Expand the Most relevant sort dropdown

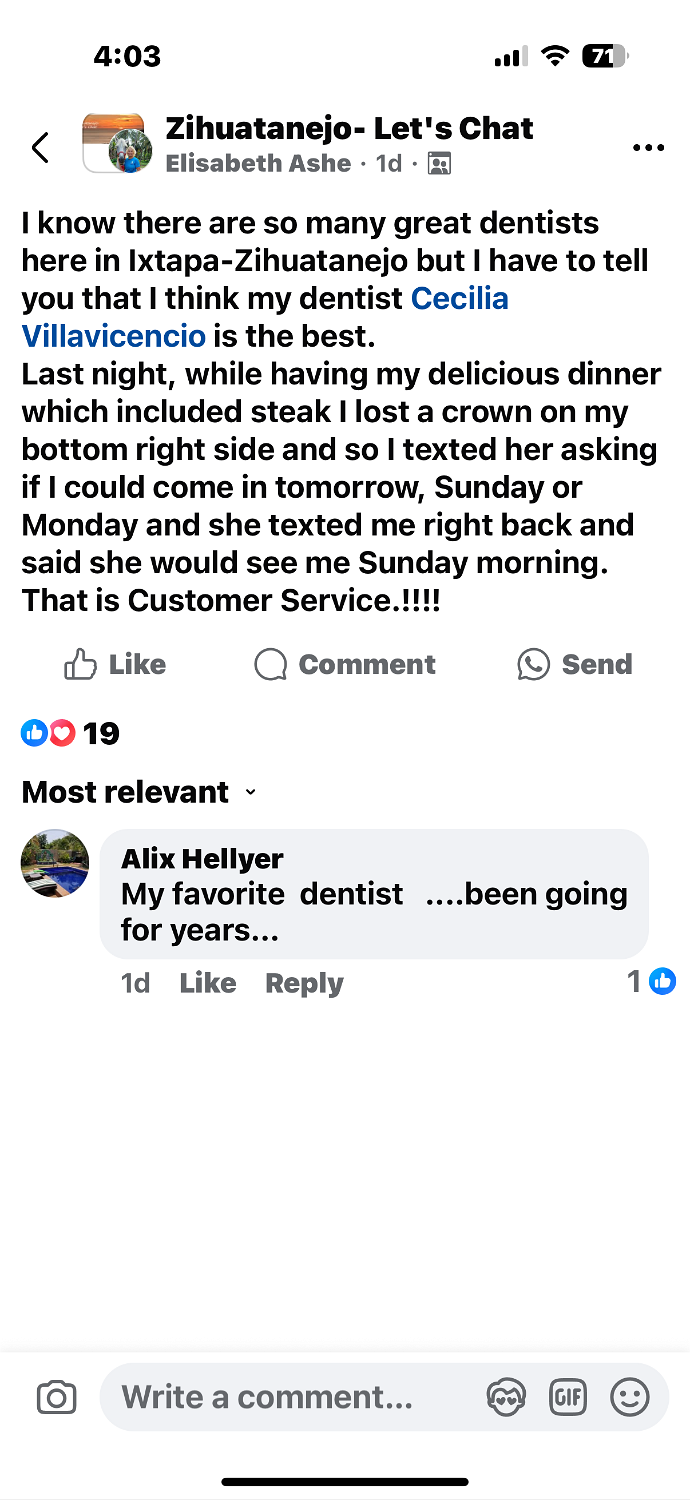pyautogui.click(x=138, y=792)
